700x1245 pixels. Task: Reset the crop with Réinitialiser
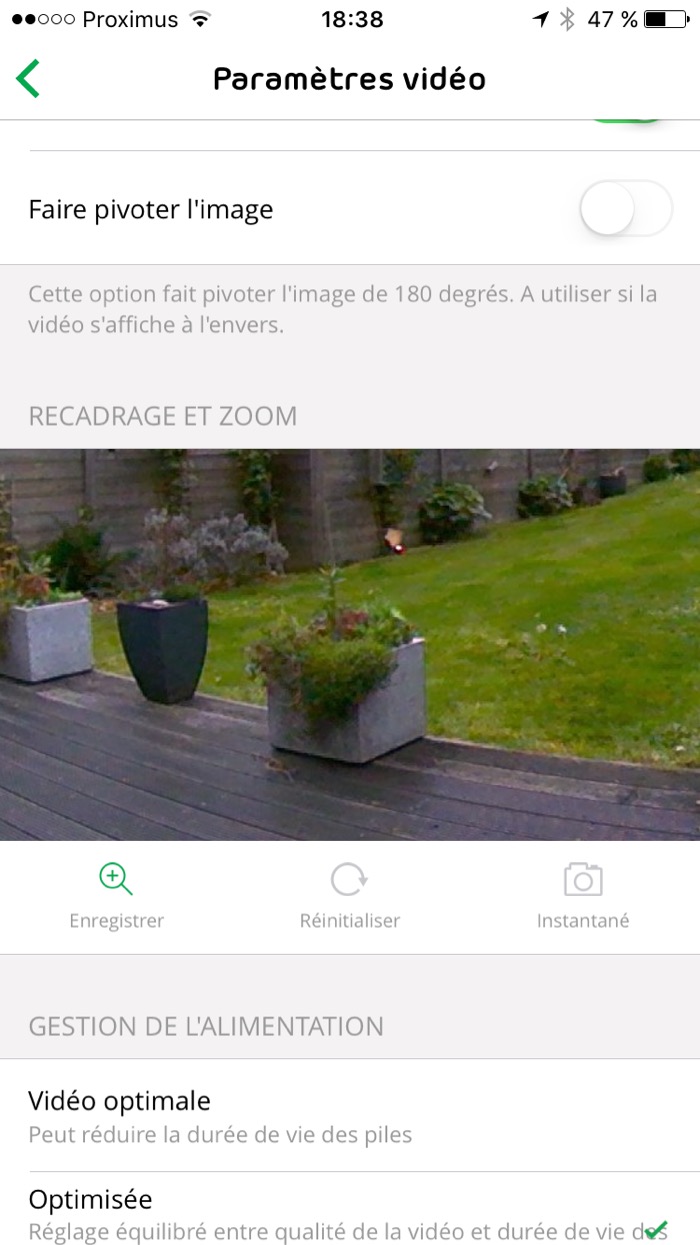pyautogui.click(x=349, y=896)
